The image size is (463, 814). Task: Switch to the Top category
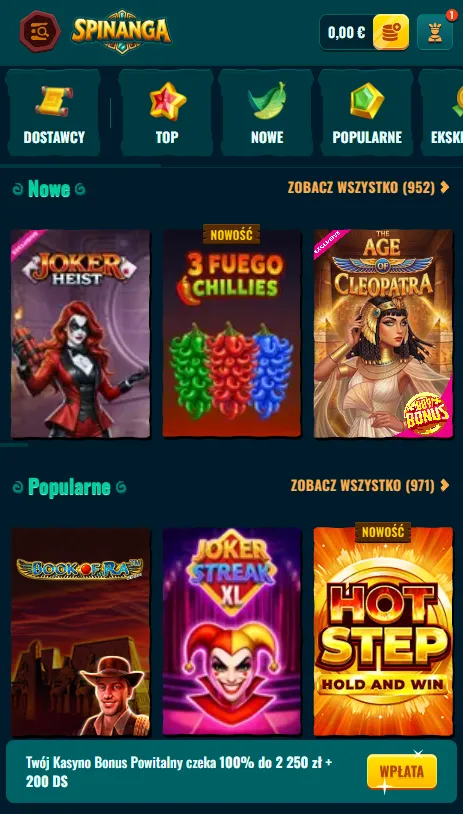click(x=167, y=113)
